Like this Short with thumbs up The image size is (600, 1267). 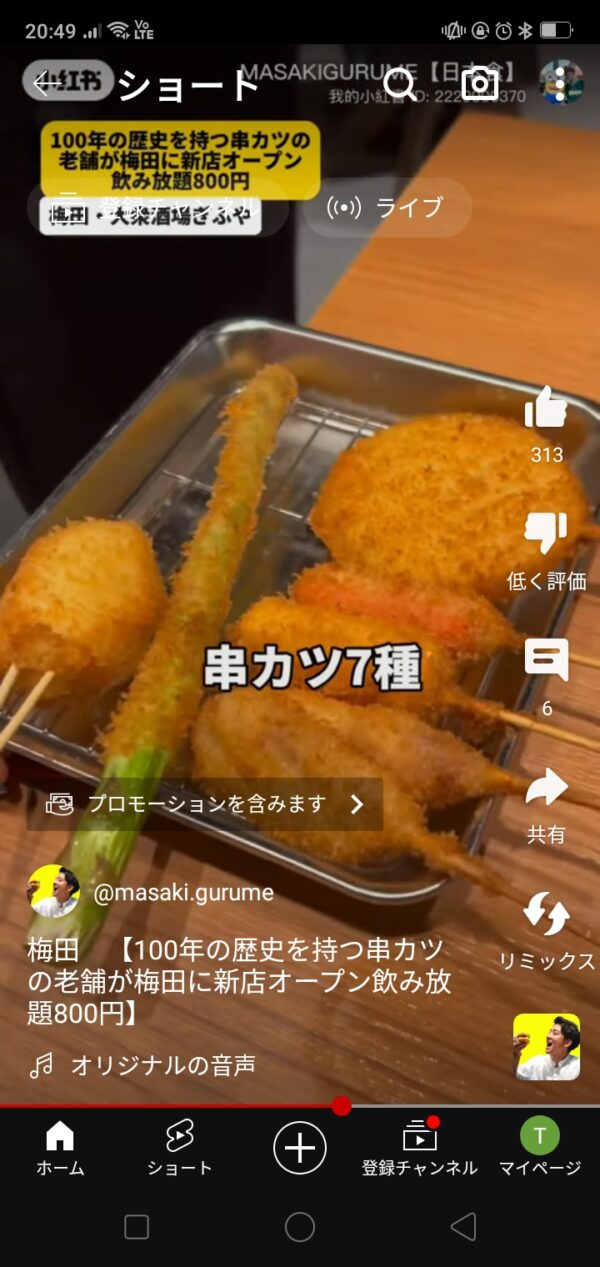coord(546,408)
